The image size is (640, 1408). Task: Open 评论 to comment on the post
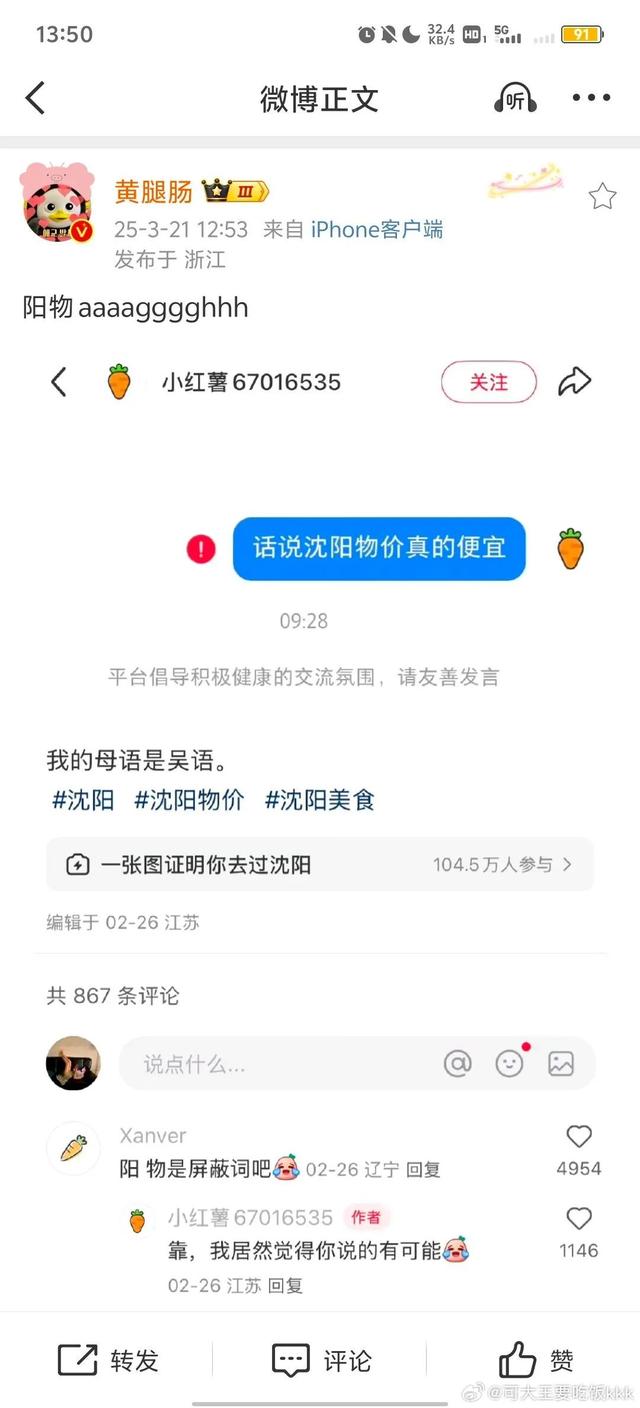321,1360
